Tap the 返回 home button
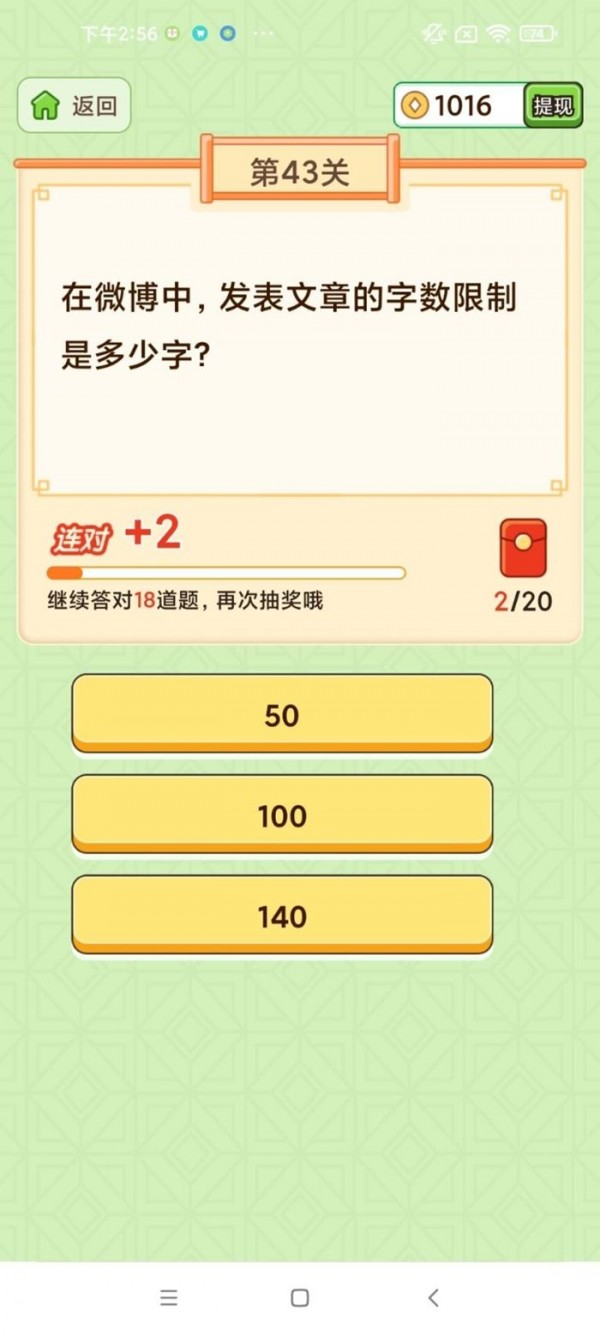Screen dimensions: 600x1334 pos(74,106)
